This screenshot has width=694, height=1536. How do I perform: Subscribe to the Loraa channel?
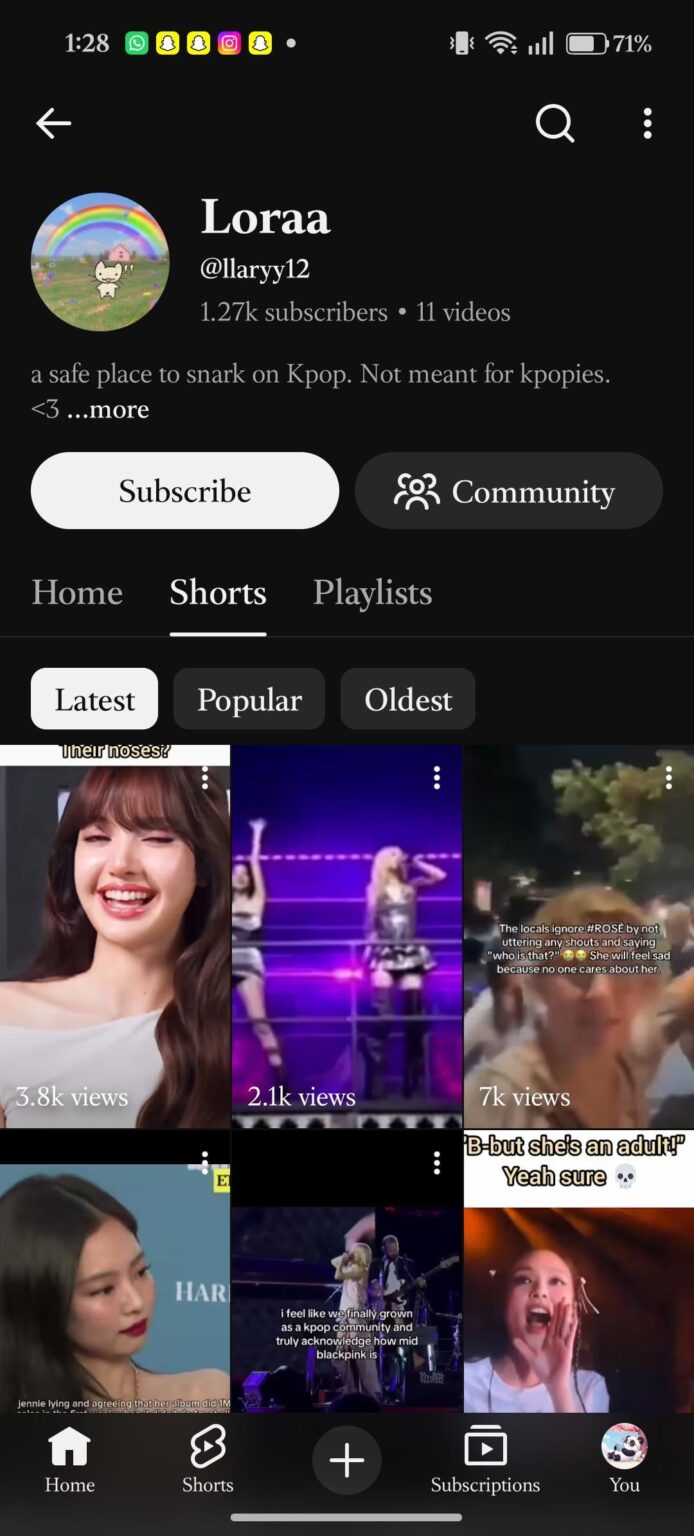click(185, 491)
